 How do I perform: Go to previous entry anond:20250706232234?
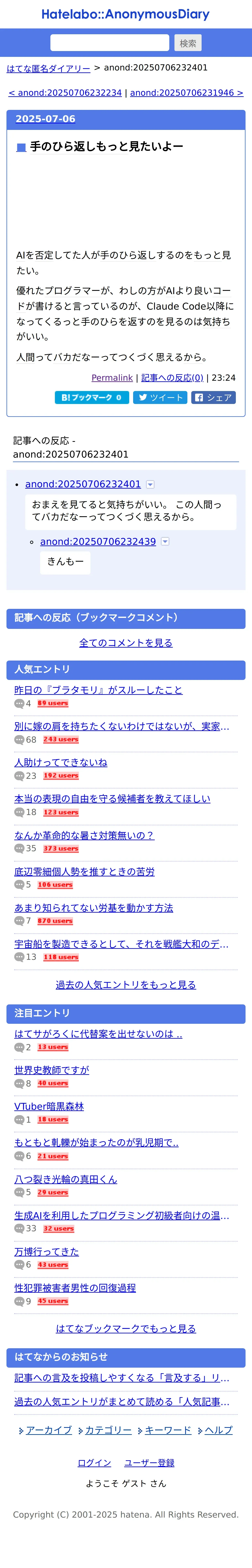(x=65, y=92)
